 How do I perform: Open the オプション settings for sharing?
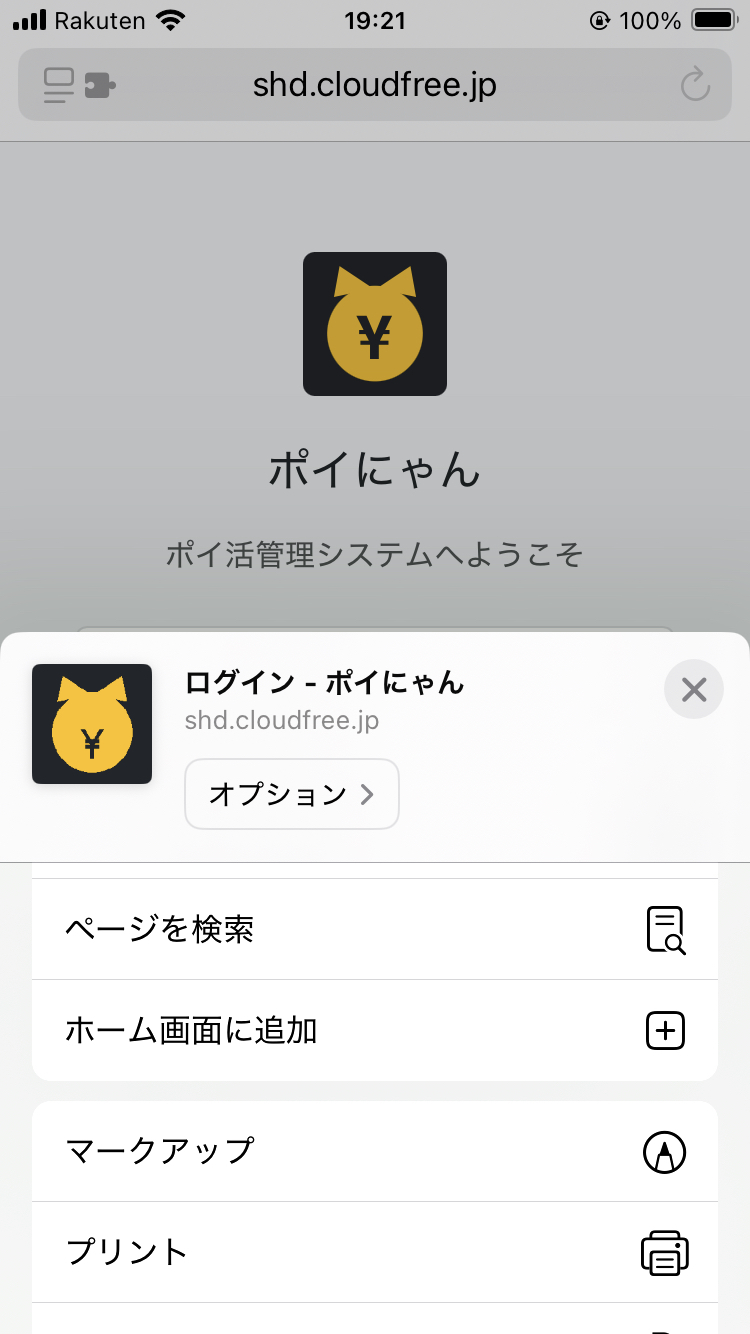[x=291, y=794]
